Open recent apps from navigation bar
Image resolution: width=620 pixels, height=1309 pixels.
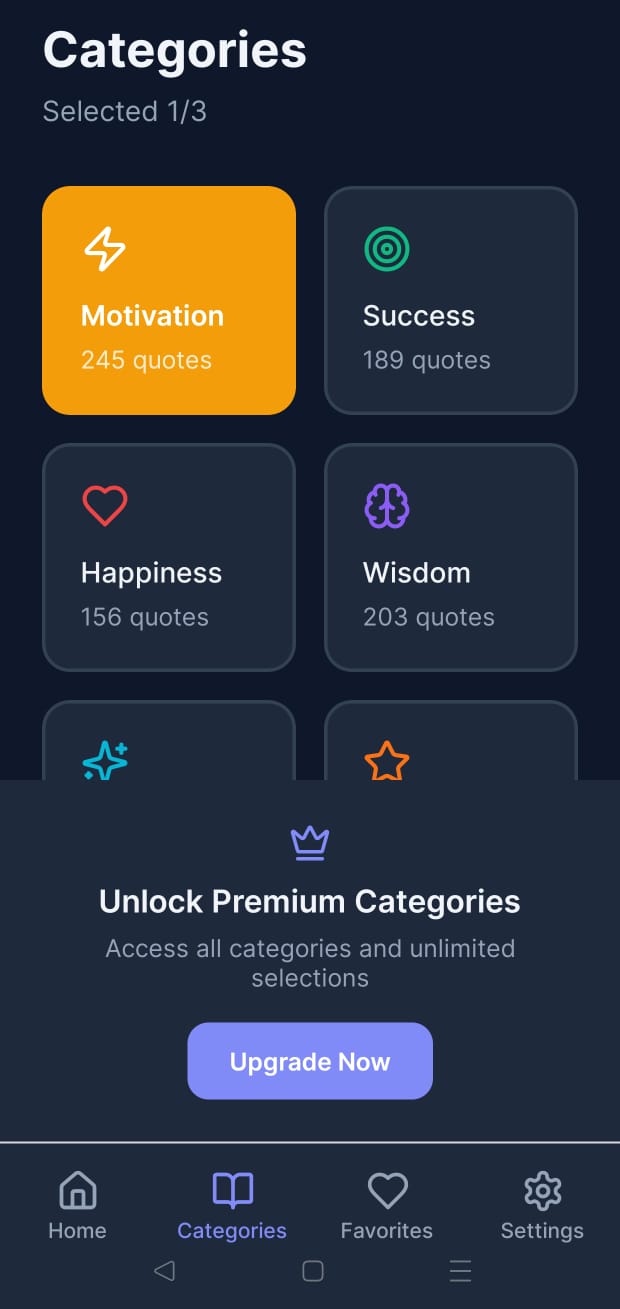460,1271
